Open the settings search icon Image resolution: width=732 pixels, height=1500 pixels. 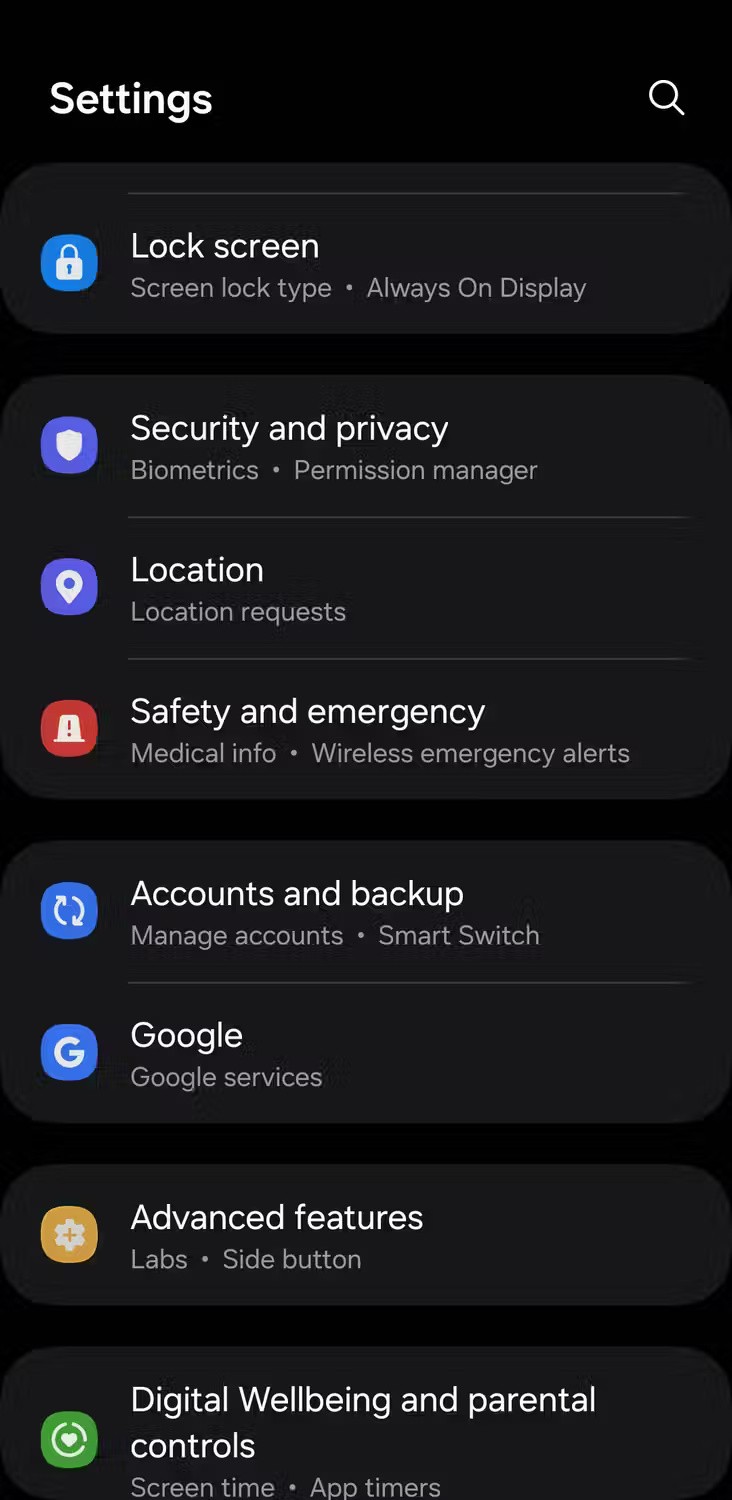(x=666, y=98)
